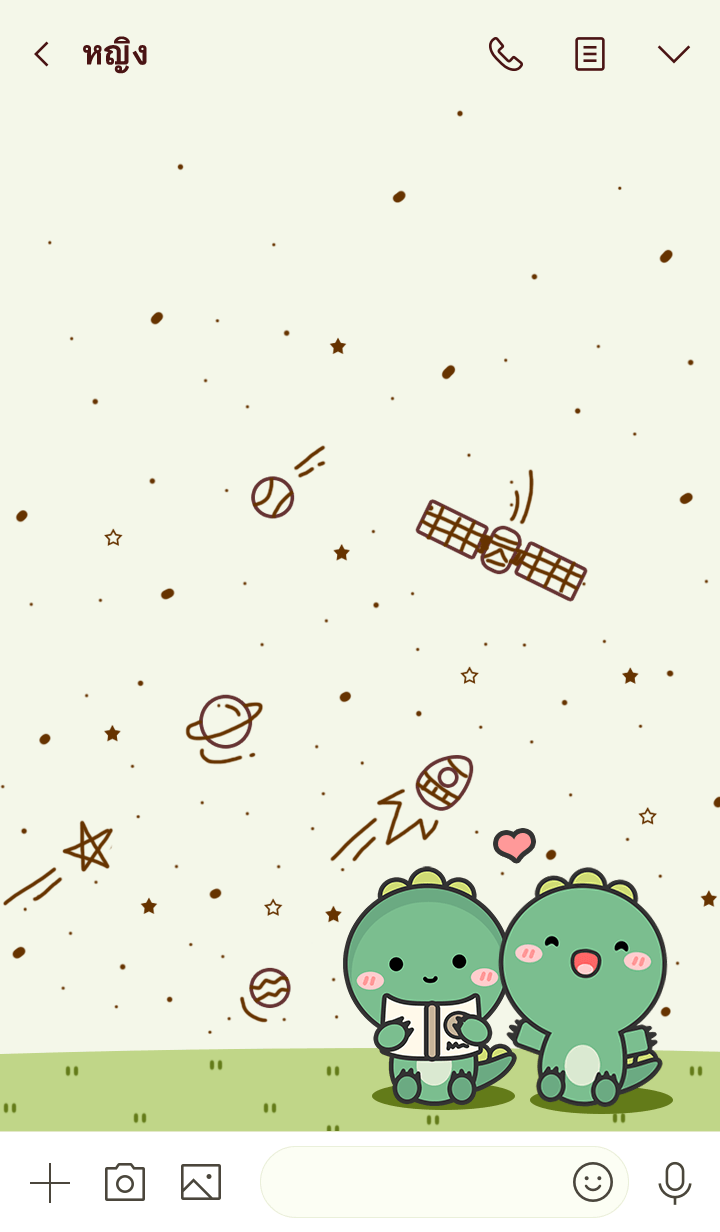
Task: Focus the message input field
Action: pyautogui.click(x=410, y=1182)
